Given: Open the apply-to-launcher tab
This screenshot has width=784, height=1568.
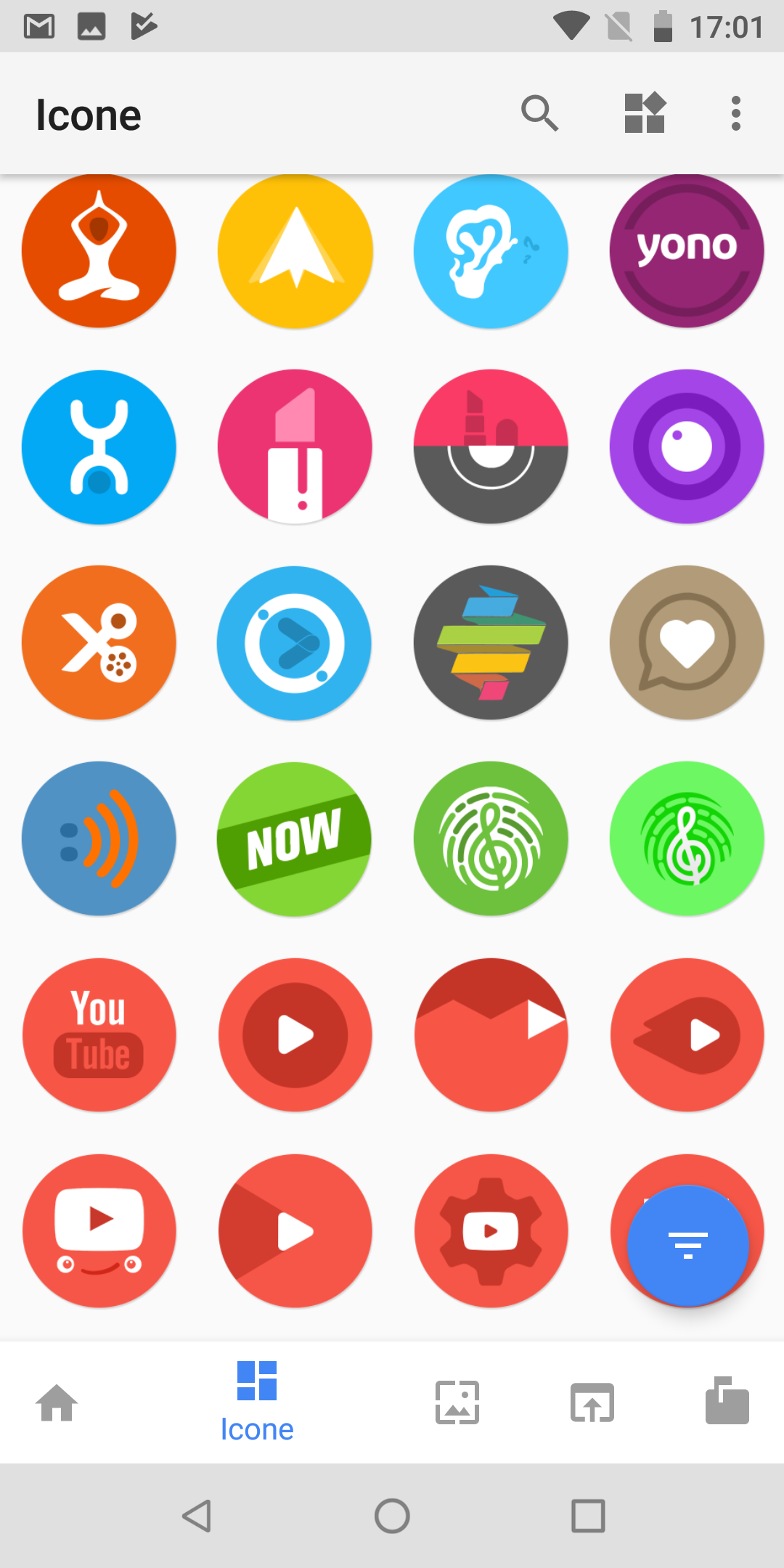Looking at the screenshot, I should 592,1402.
